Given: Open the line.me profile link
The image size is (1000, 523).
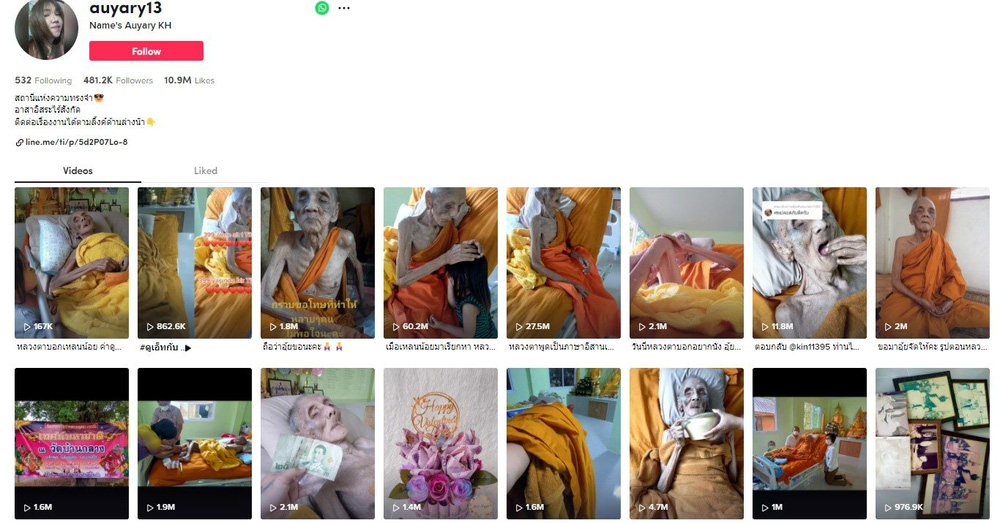Looking at the screenshot, I should pyautogui.click(x=72, y=142).
